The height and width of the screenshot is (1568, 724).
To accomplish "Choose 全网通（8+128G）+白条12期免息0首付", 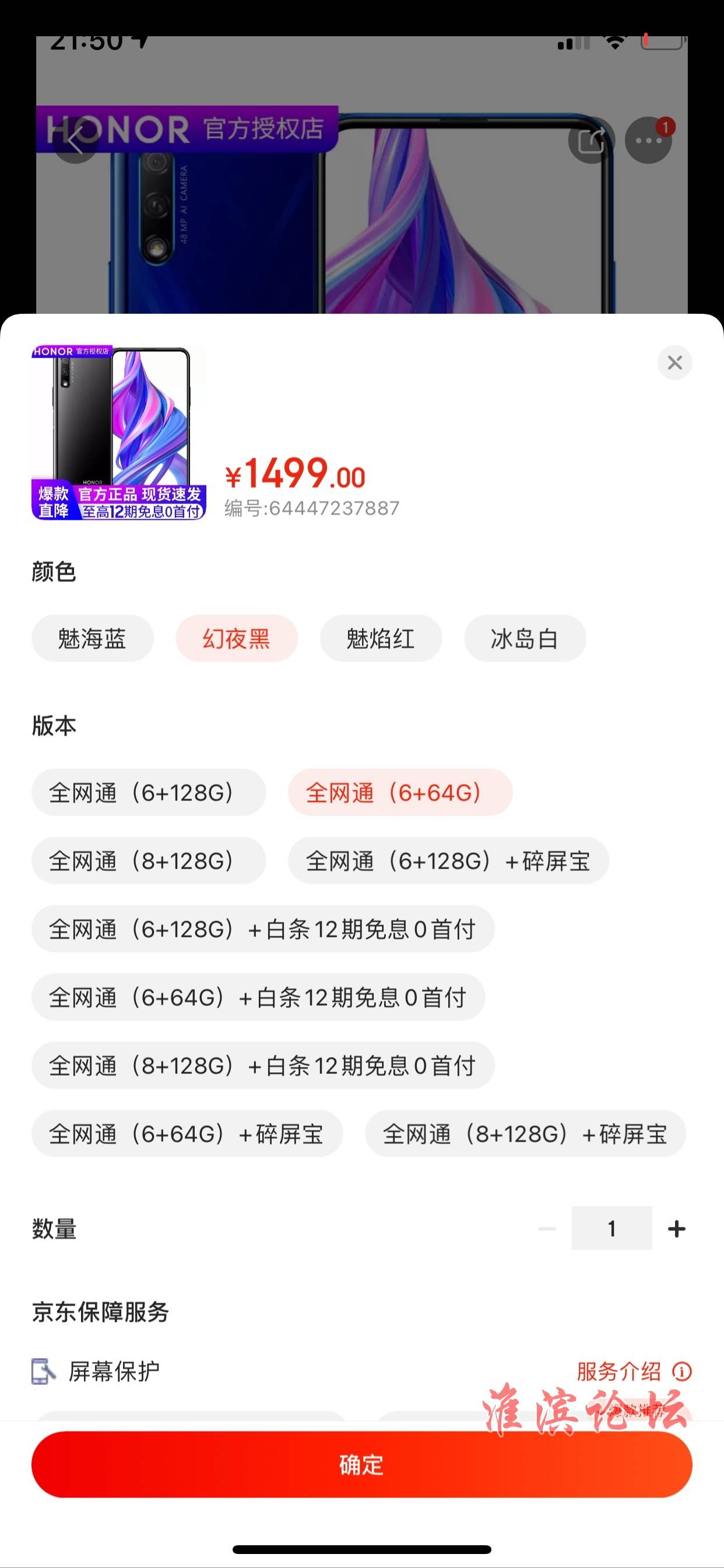I will coord(263,1065).
